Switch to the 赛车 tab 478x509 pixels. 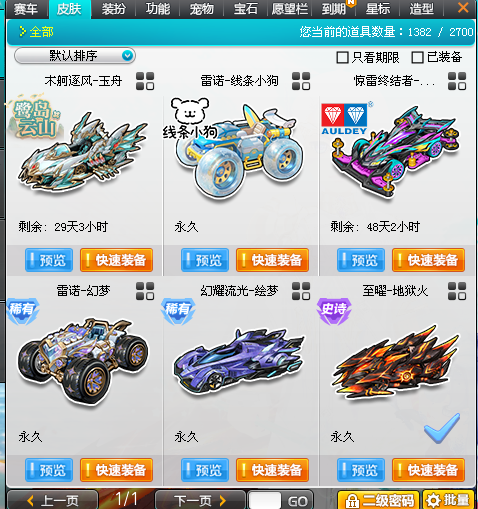26,9
